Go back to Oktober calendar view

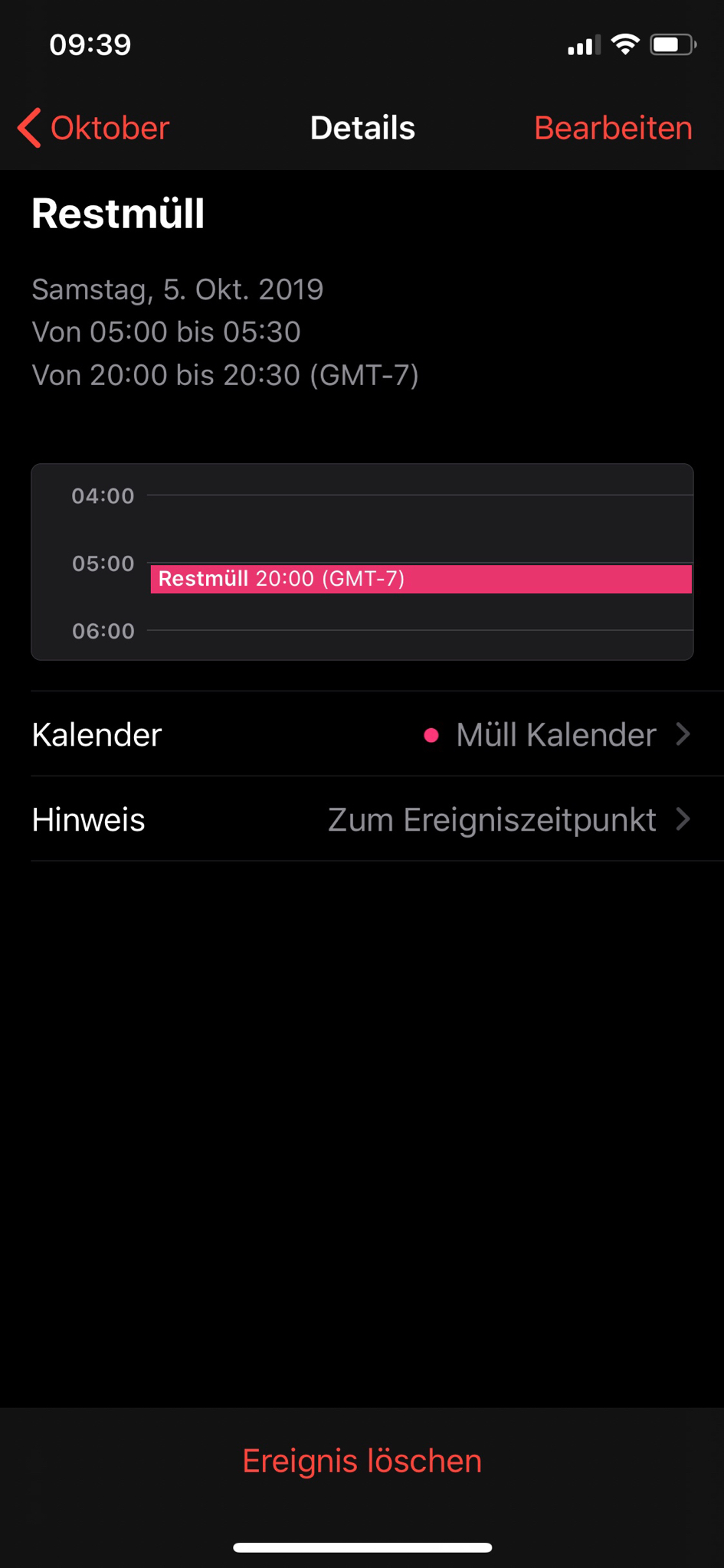(93, 128)
